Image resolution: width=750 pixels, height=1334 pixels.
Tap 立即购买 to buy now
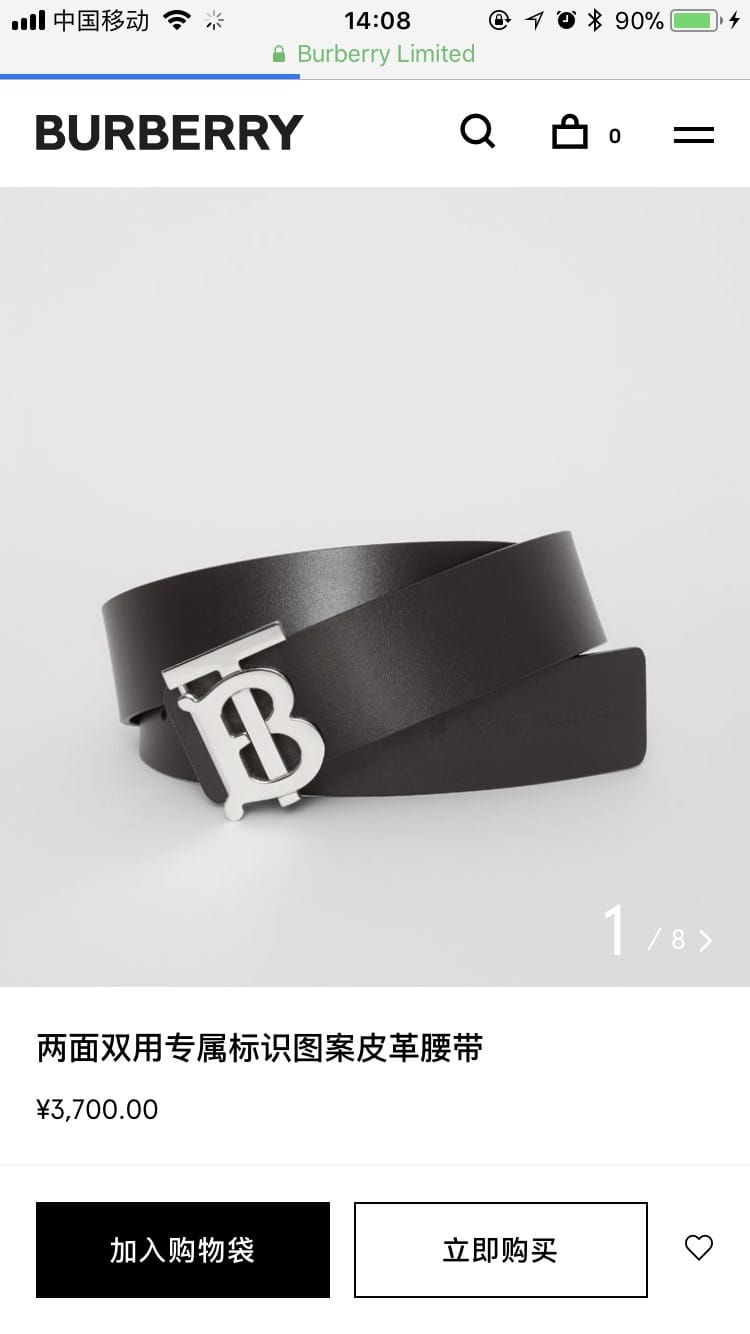500,1250
